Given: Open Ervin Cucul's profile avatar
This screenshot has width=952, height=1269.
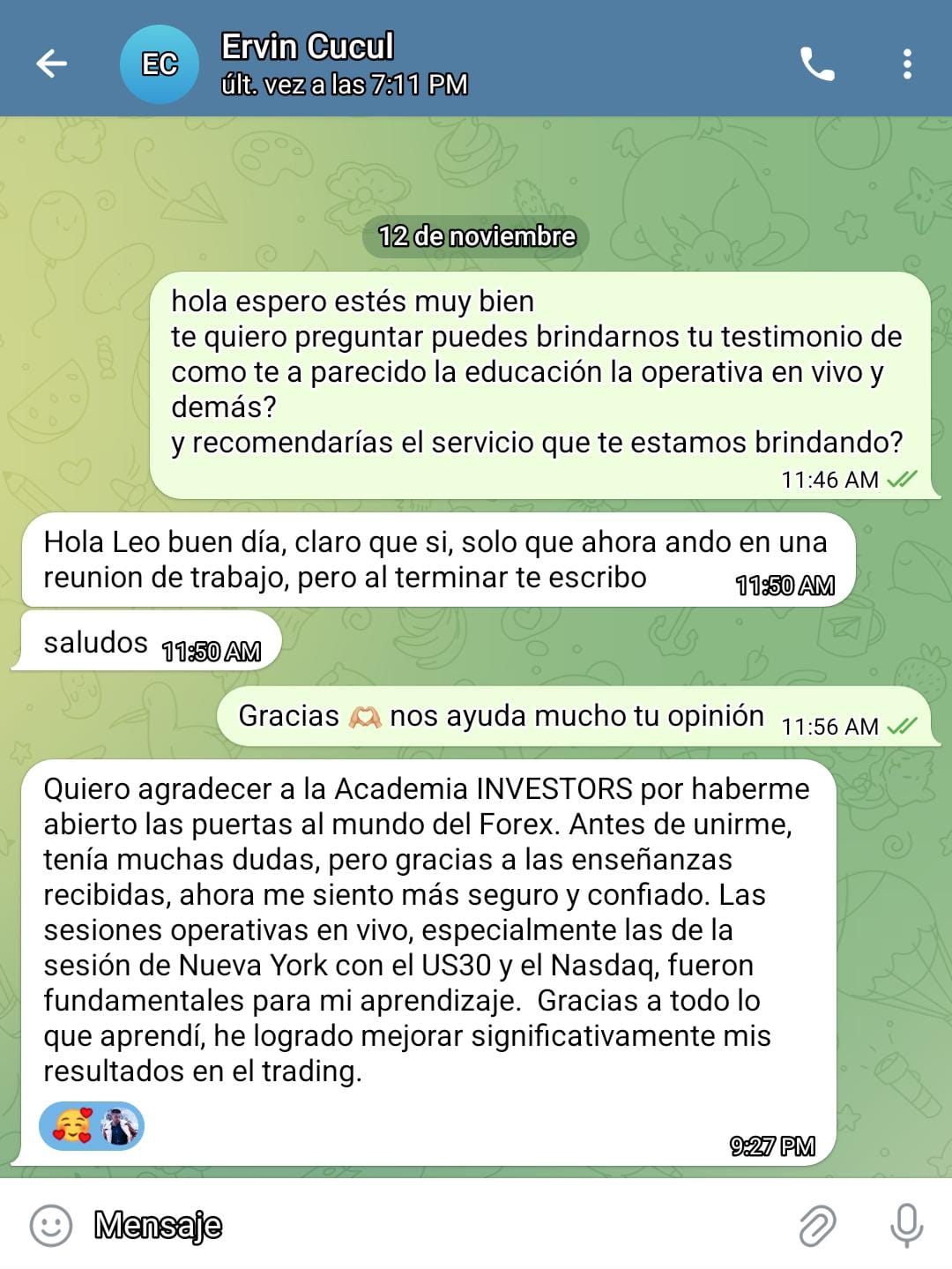Looking at the screenshot, I should (x=159, y=64).
